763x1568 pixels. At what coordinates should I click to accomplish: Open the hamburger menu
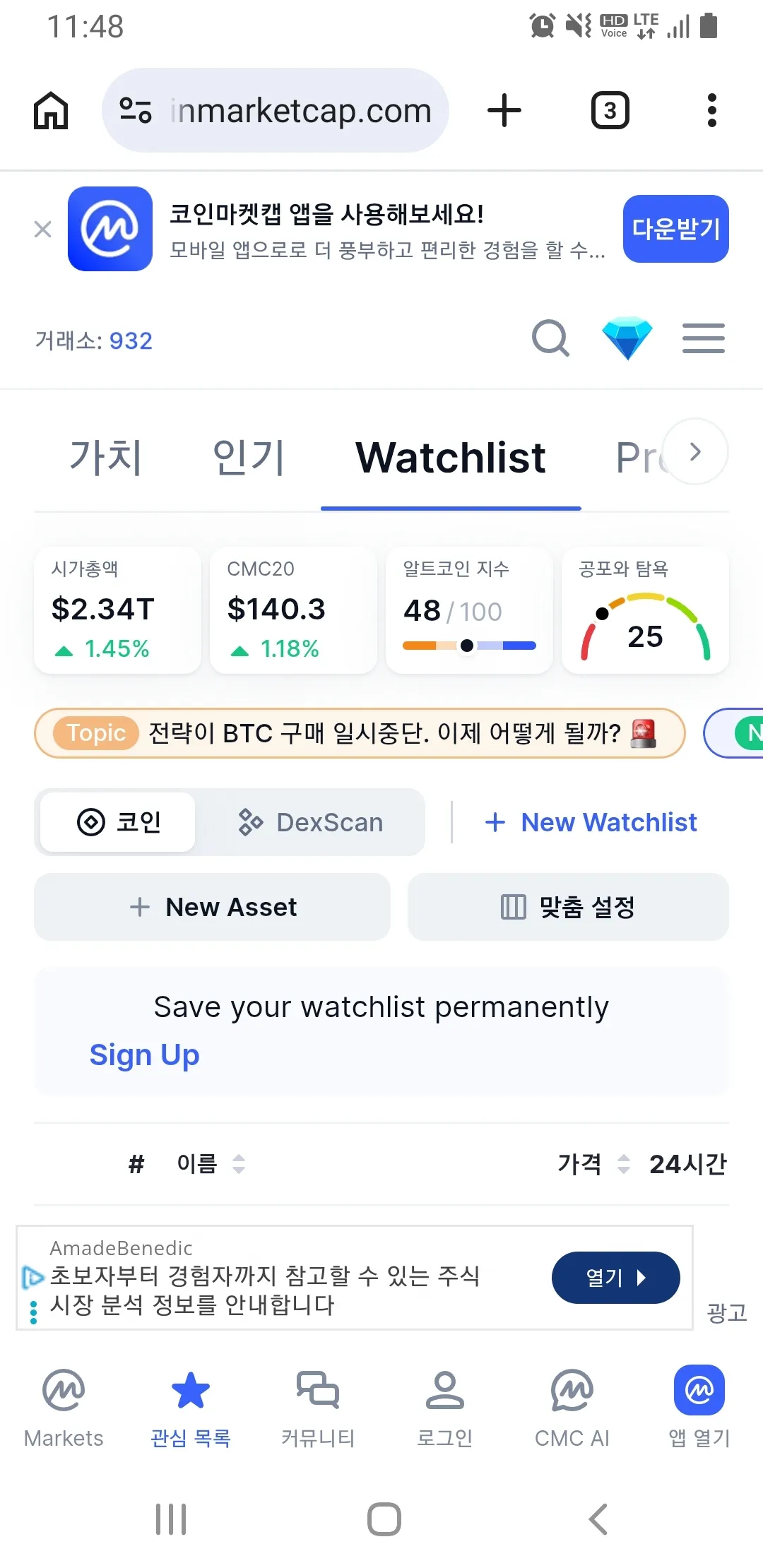click(x=703, y=339)
